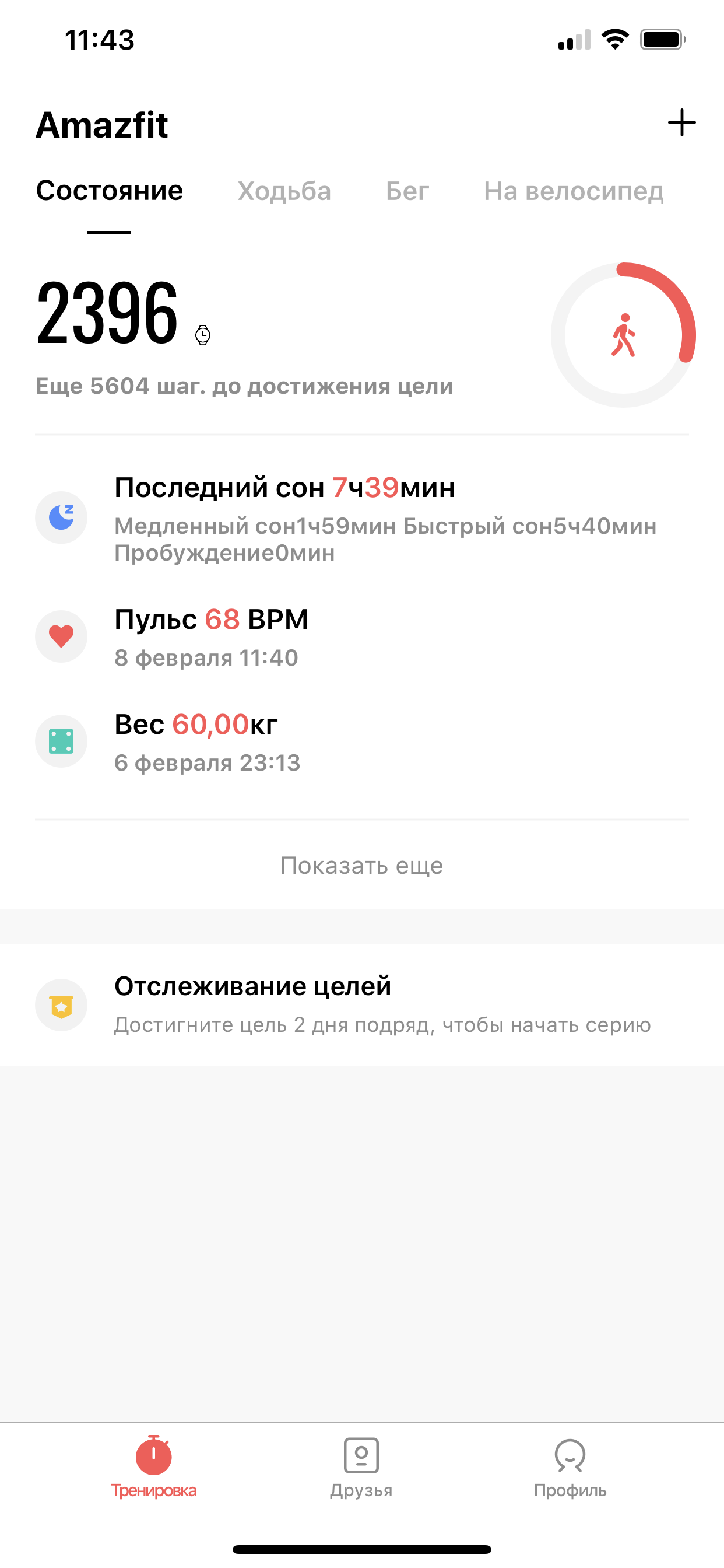Switch to the Ходьба tab

pyautogui.click(x=284, y=191)
